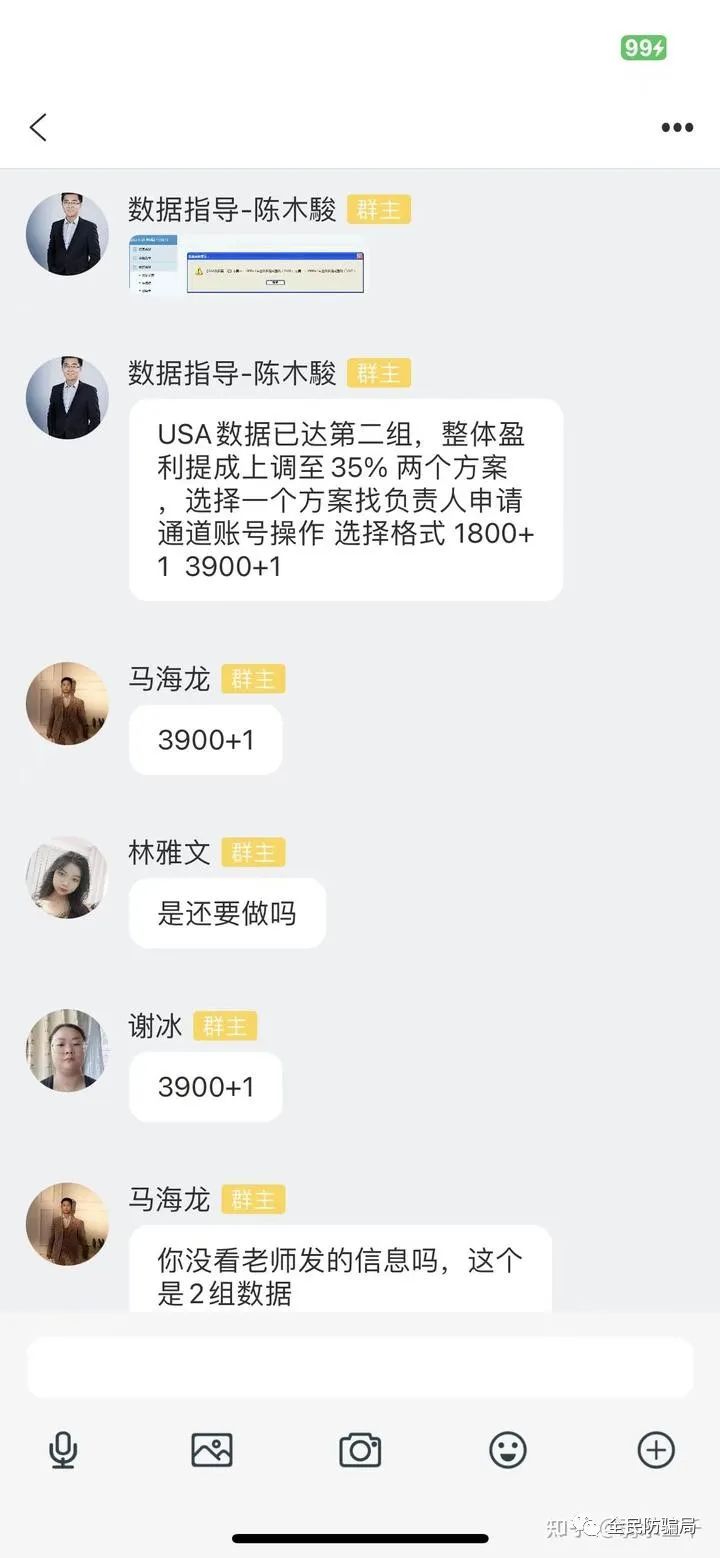The image size is (720, 1558).
Task: Open the photo gallery picker icon
Action: (x=212, y=1450)
